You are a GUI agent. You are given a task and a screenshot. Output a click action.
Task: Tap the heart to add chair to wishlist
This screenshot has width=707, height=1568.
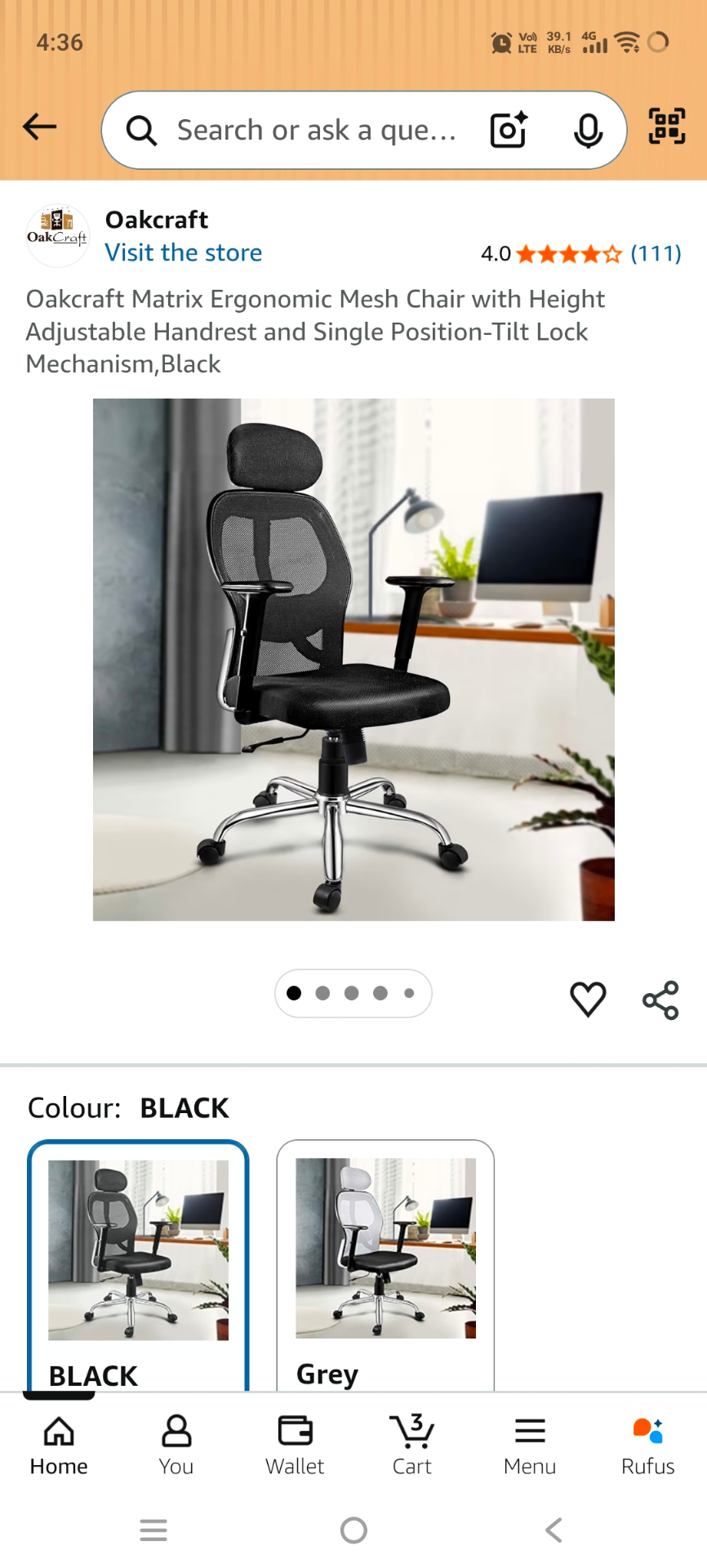pos(587,998)
